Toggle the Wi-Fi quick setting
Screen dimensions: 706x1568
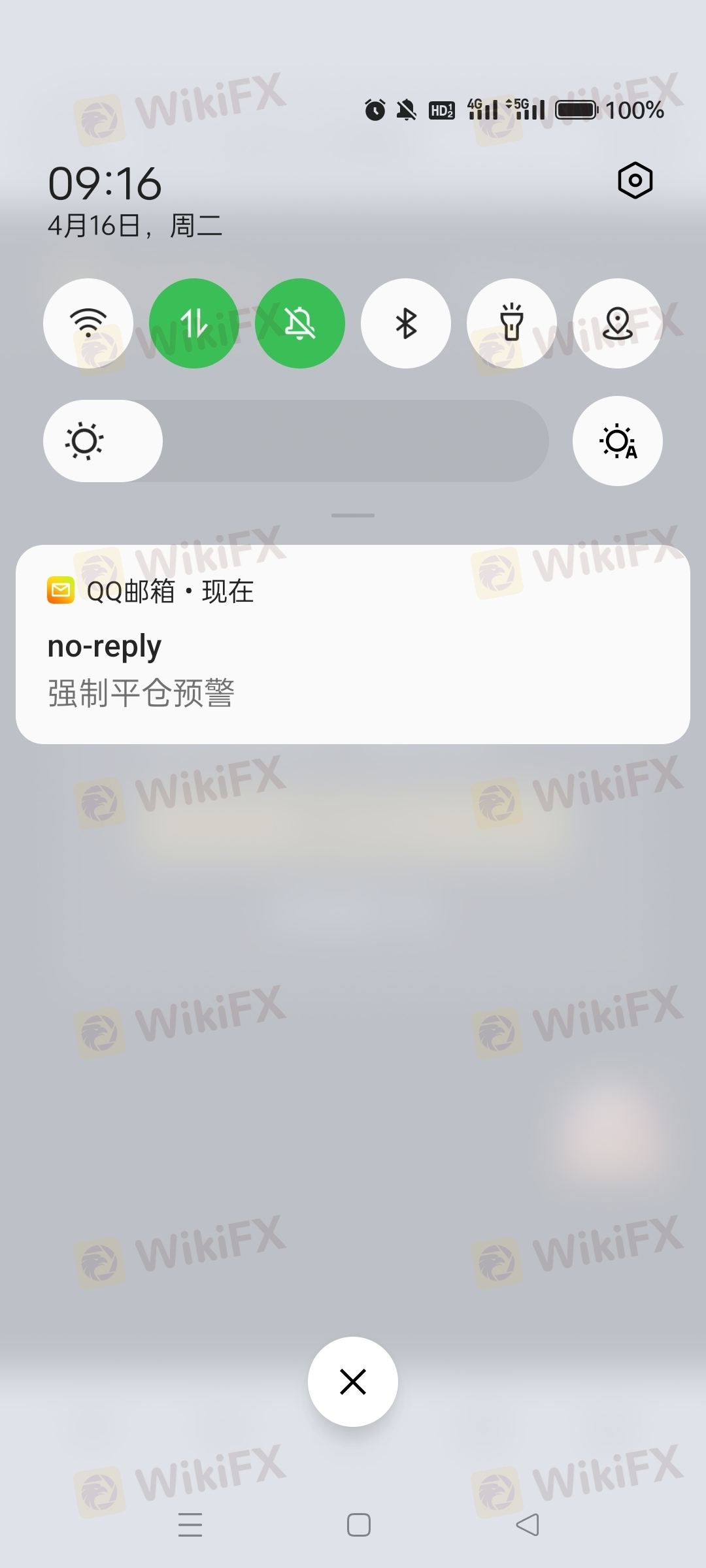pyautogui.click(x=88, y=323)
